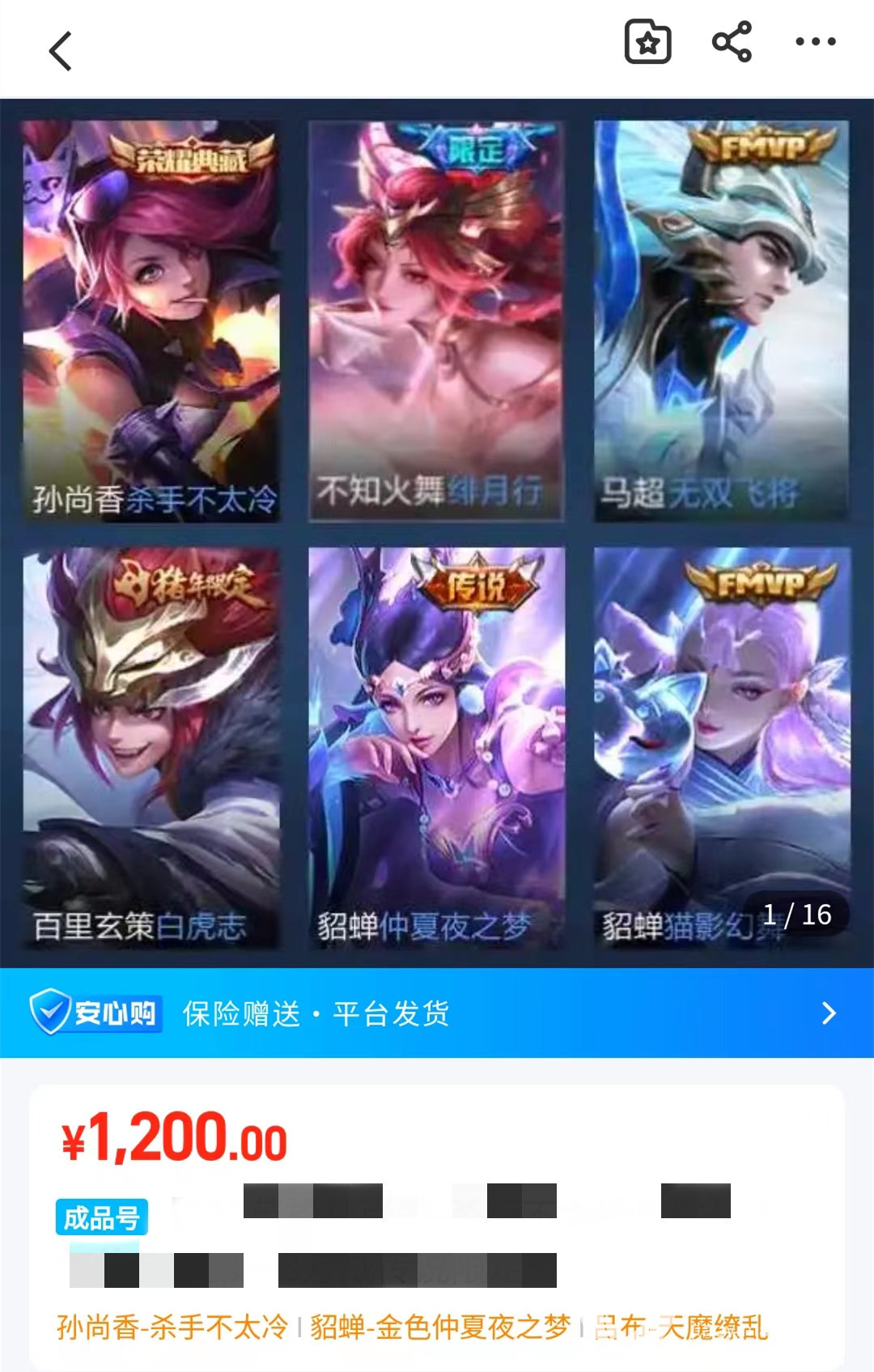Image resolution: width=874 pixels, height=1372 pixels.
Task: Tap the star favorite icon in header
Action: coord(647,42)
